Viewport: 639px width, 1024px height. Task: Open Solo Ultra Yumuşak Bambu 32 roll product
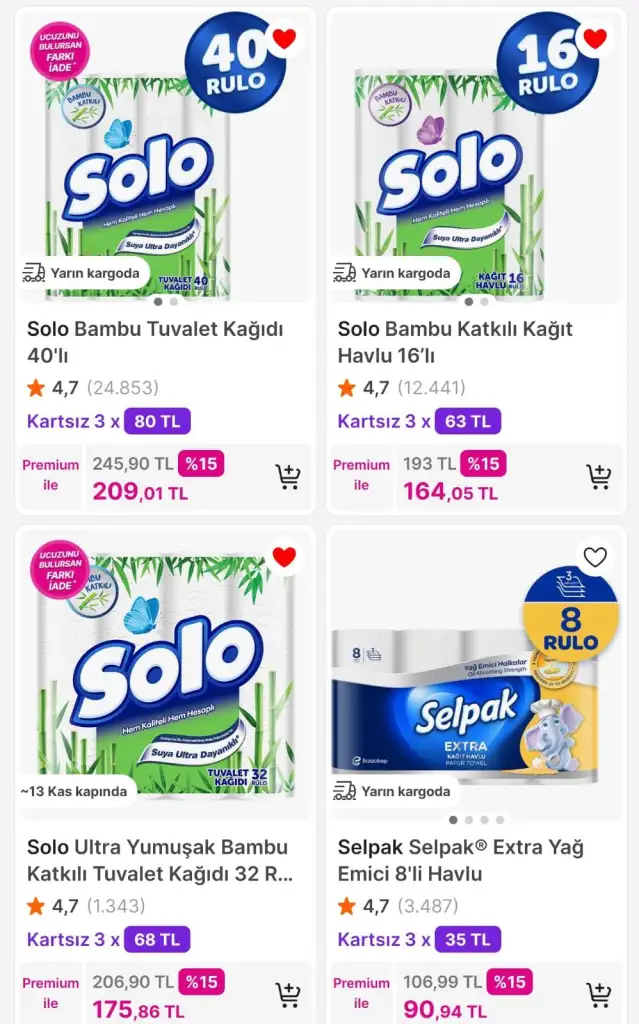pyautogui.click(x=160, y=860)
